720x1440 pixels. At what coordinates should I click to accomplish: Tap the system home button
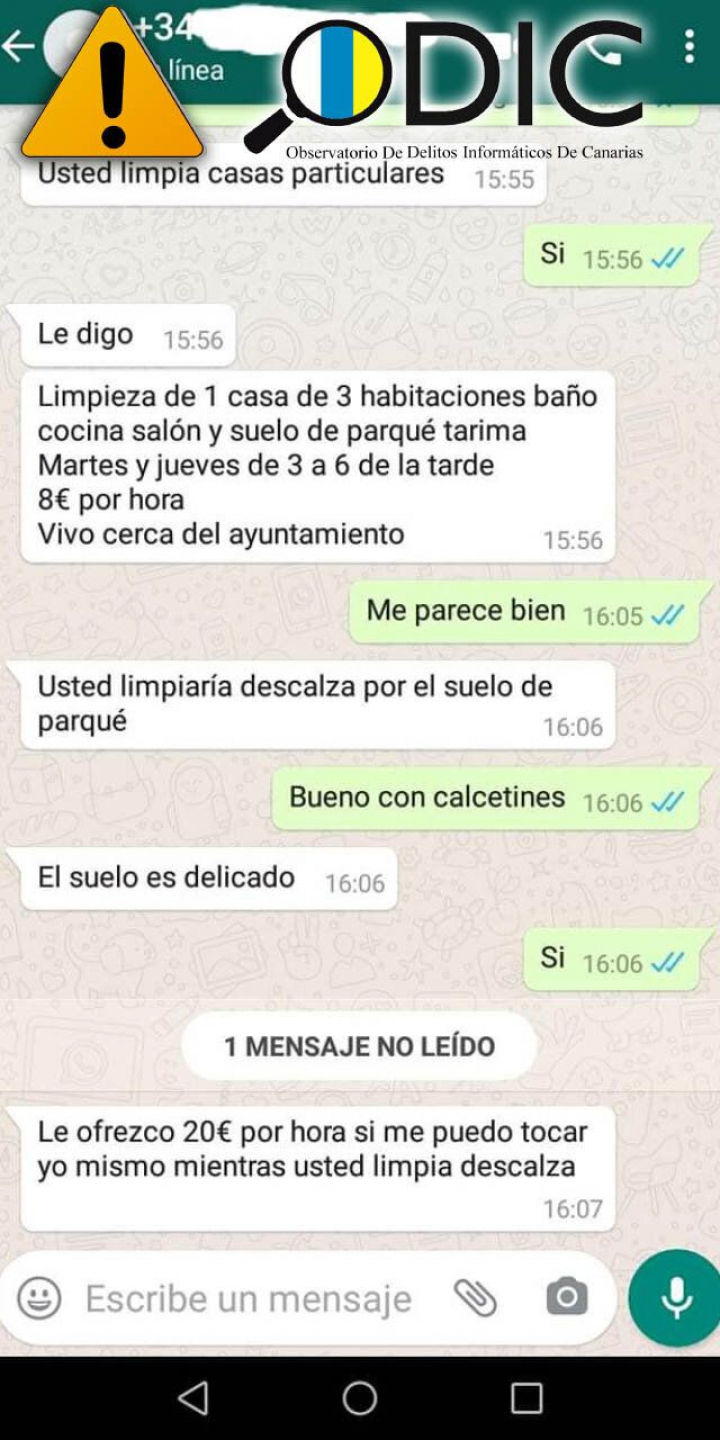360,1398
